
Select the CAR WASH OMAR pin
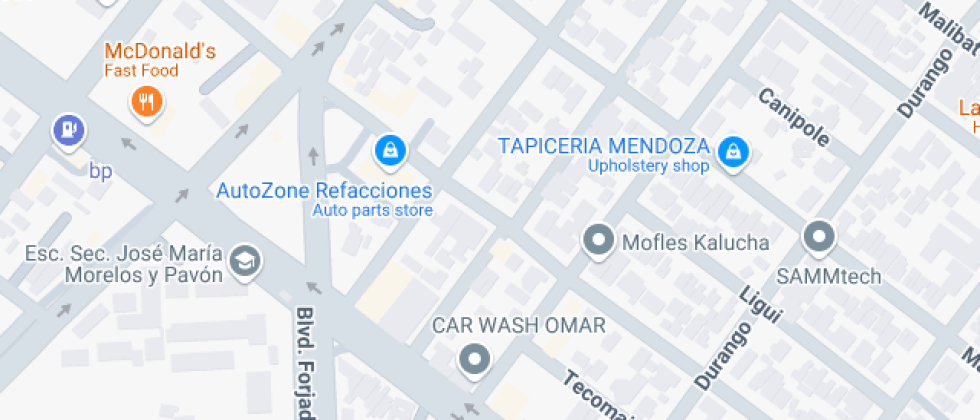tap(474, 359)
